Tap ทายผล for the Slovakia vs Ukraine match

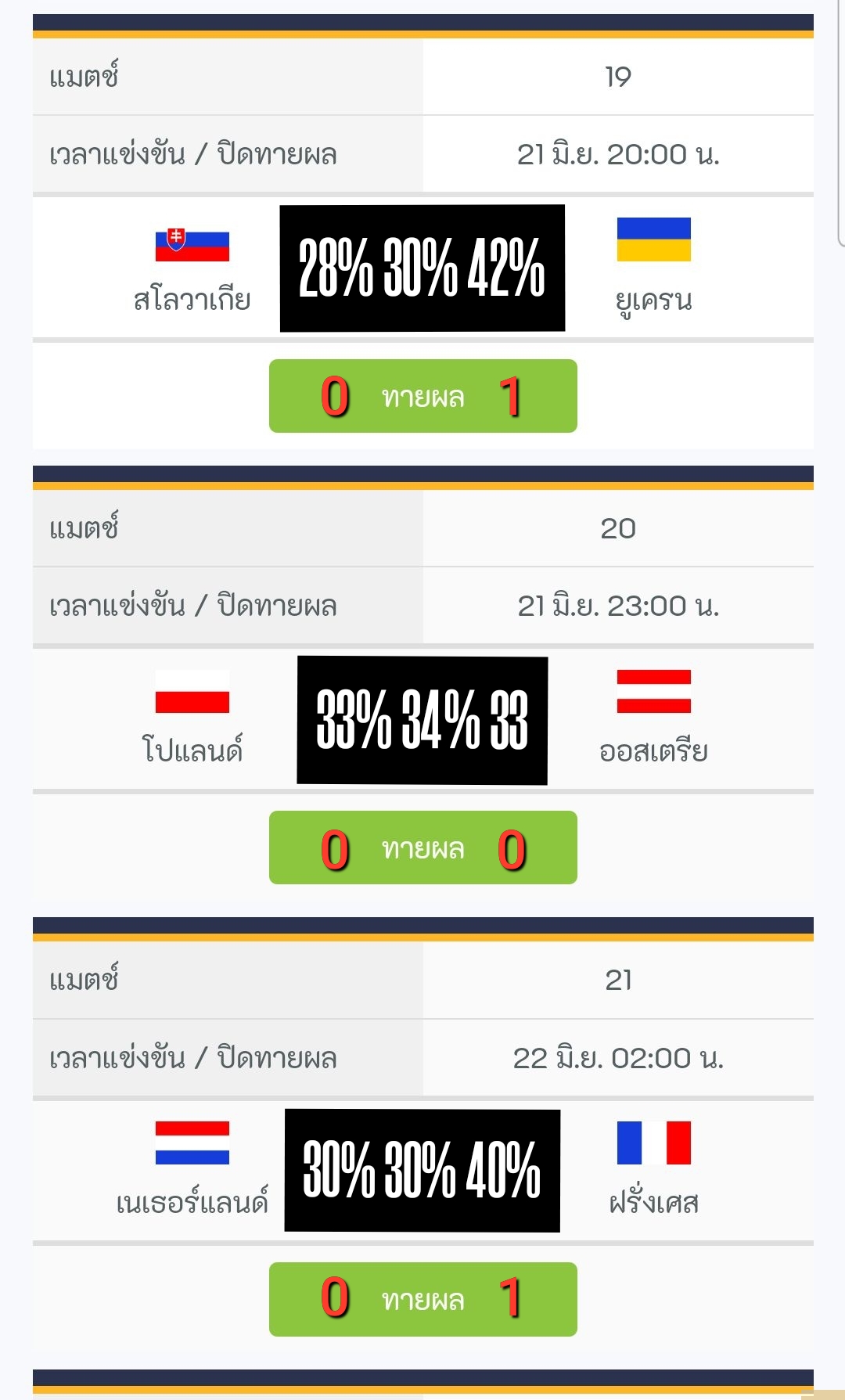click(x=423, y=396)
